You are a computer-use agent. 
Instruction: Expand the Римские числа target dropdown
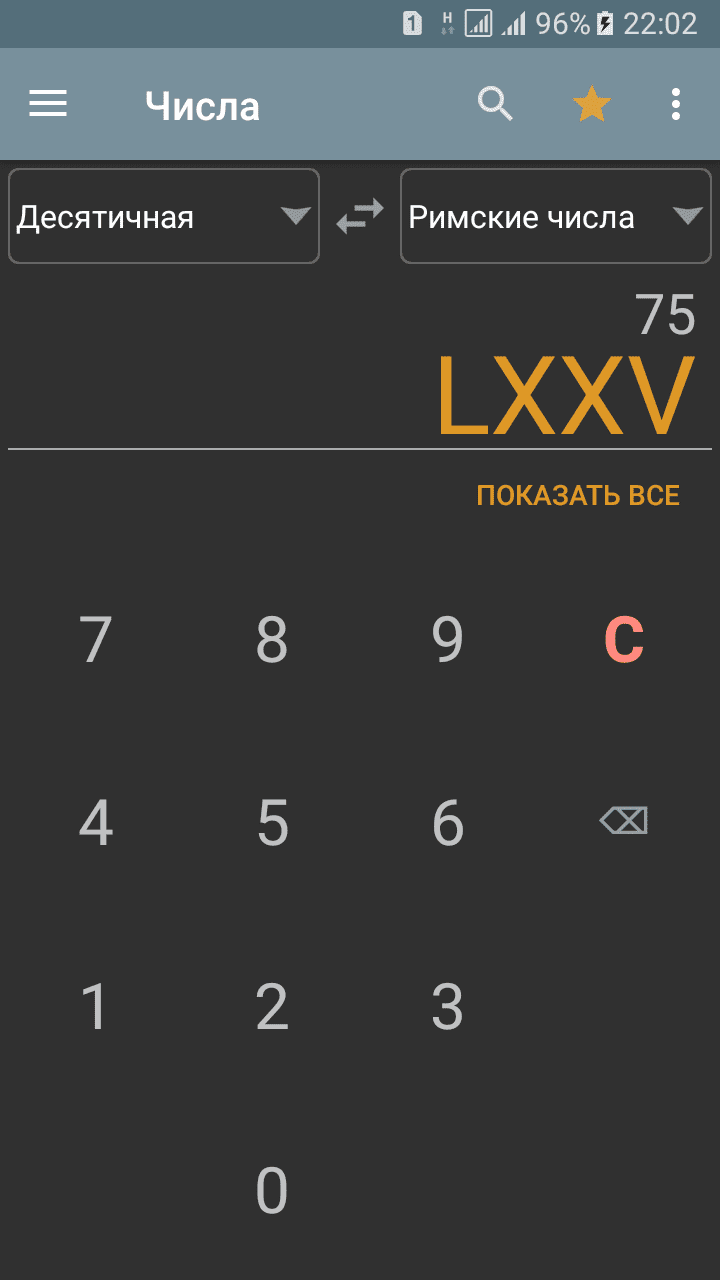(555, 217)
